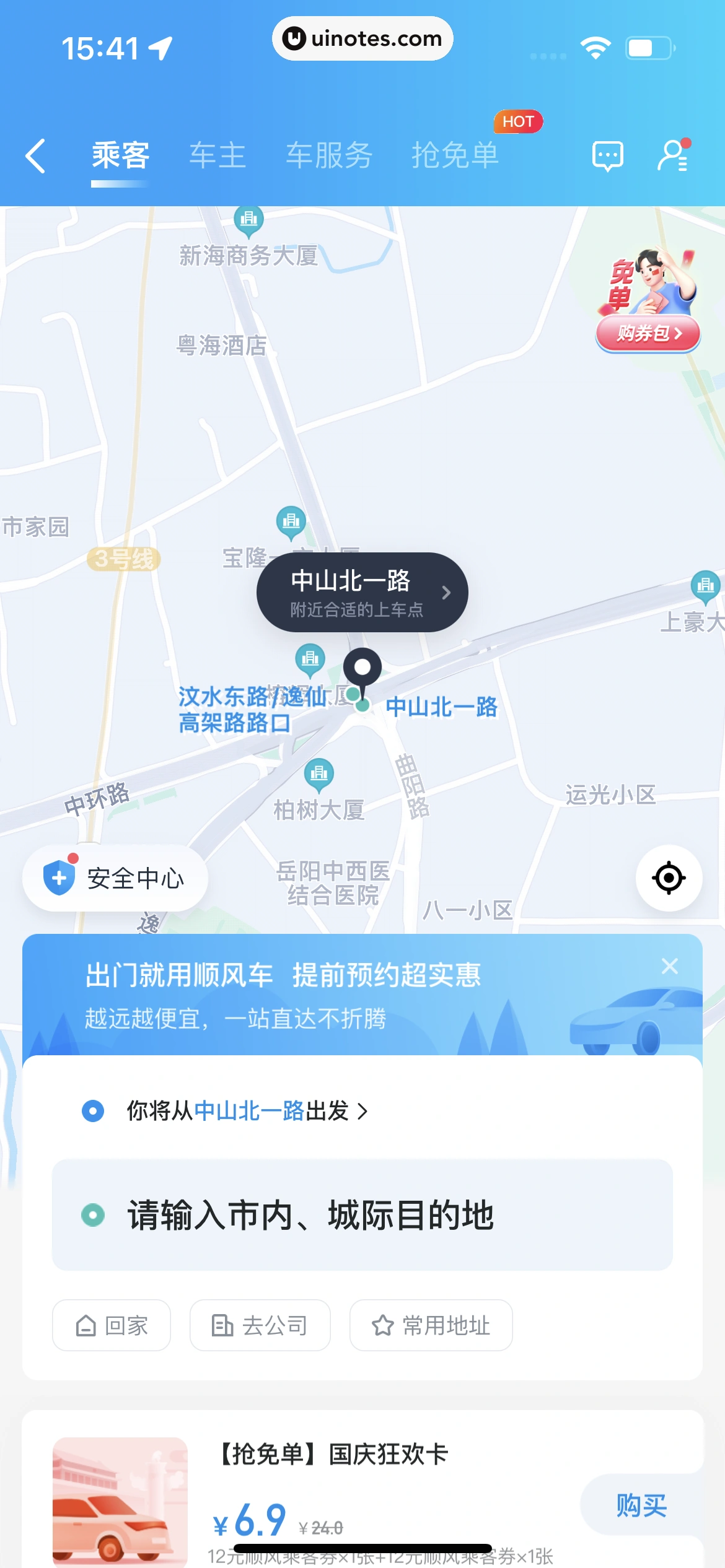The width and height of the screenshot is (725, 1568).
Task: Tap the red notification dot on profile icon
Action: tap(687, 142)
